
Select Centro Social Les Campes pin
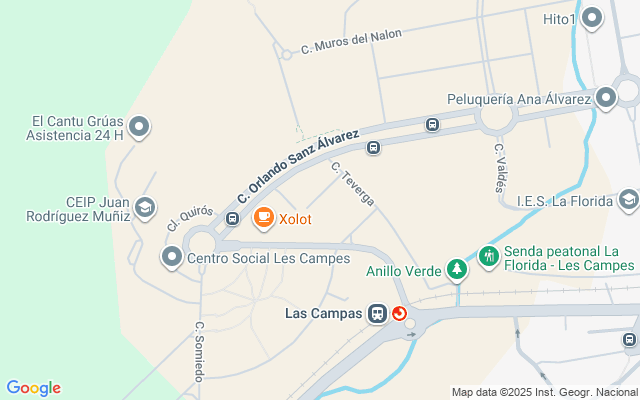pyautogui.click(x=171, y=258)
